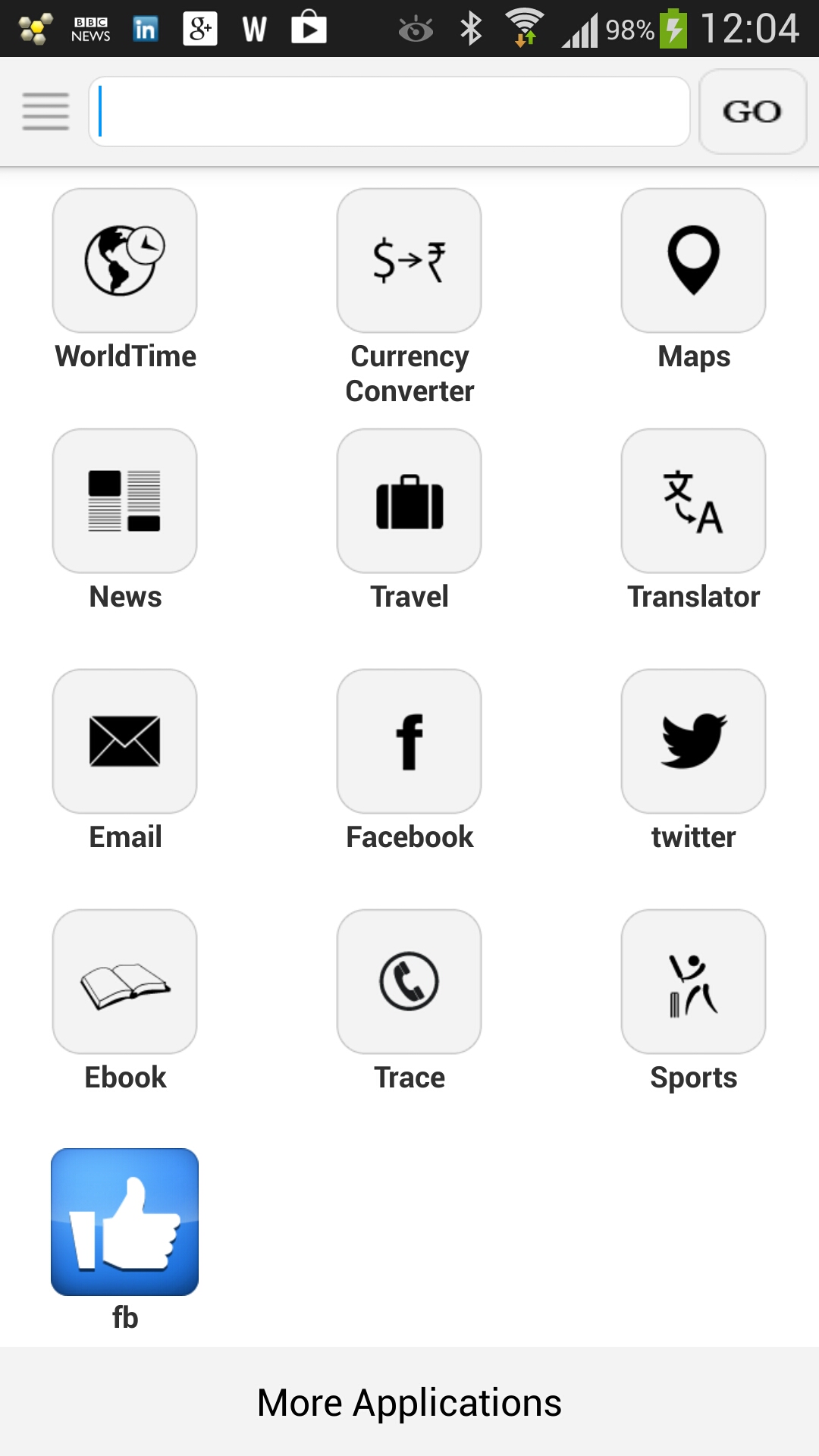Screen dimensions: 819x1456
Task: Open the Sports cricket icon
Action: coord(693,982)
